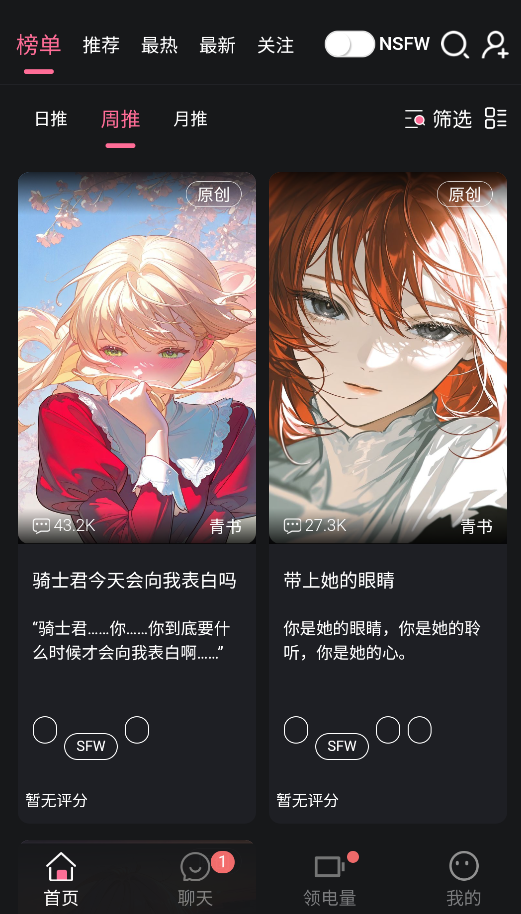Viewport: 521px width, 914px height.
Task: Open the 带上她的眼睛 card
Action: [388, 497]
